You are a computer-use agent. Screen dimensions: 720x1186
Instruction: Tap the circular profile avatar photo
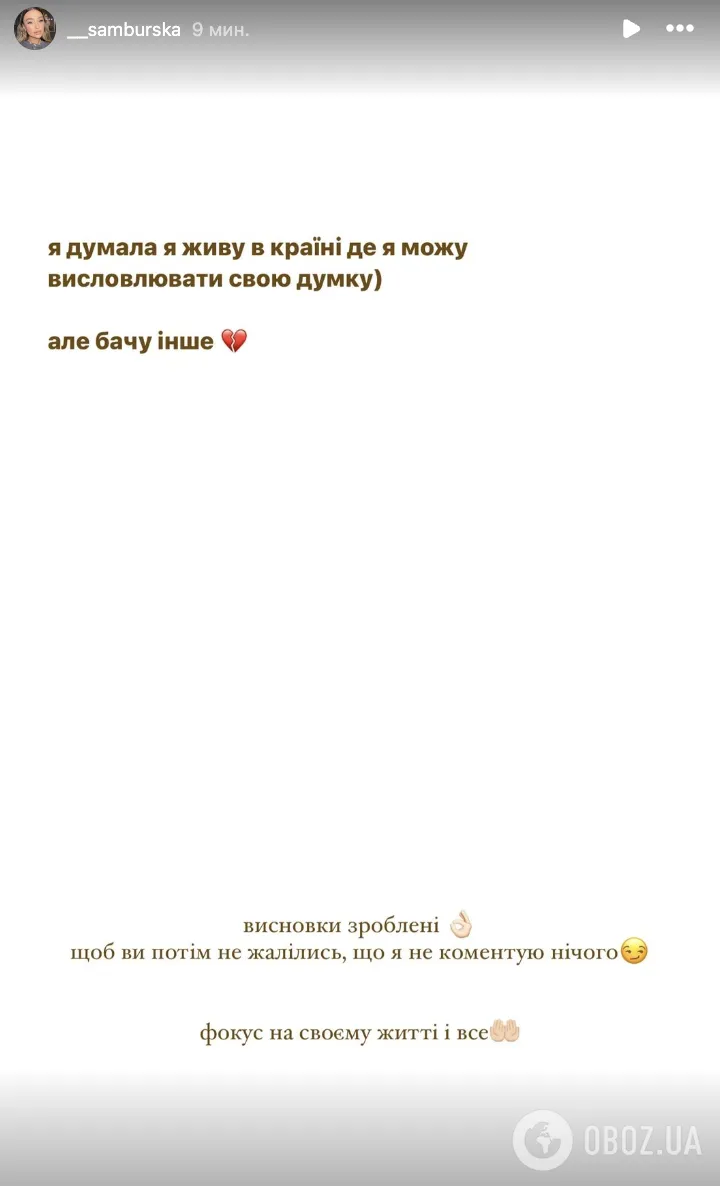point(34,29)
